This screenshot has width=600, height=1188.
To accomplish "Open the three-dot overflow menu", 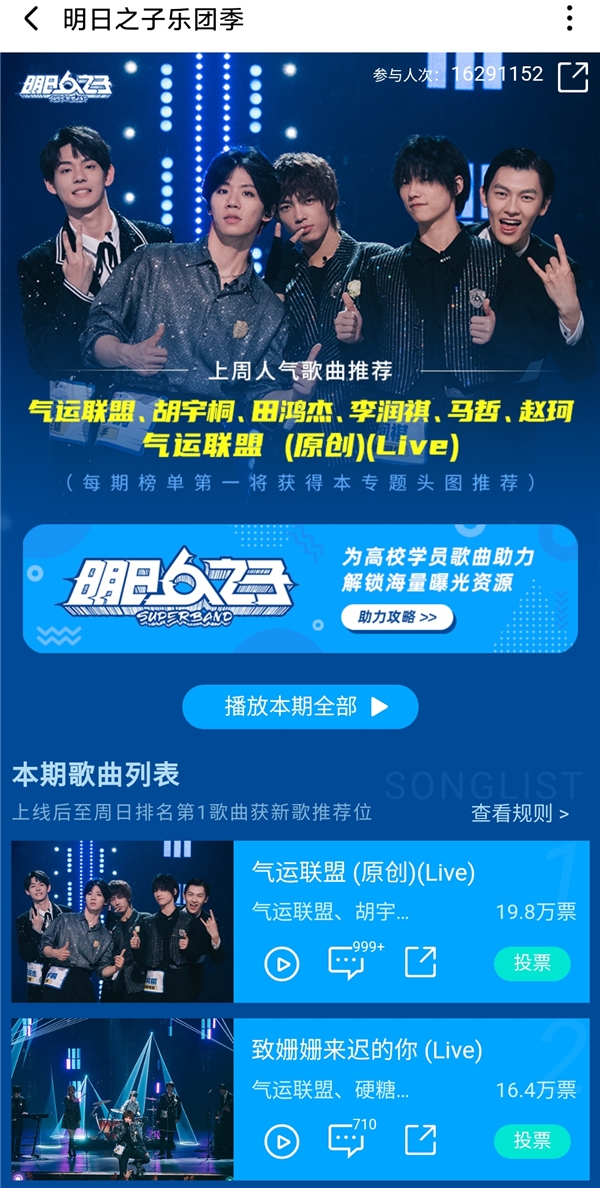I will (x=570, y=19).
